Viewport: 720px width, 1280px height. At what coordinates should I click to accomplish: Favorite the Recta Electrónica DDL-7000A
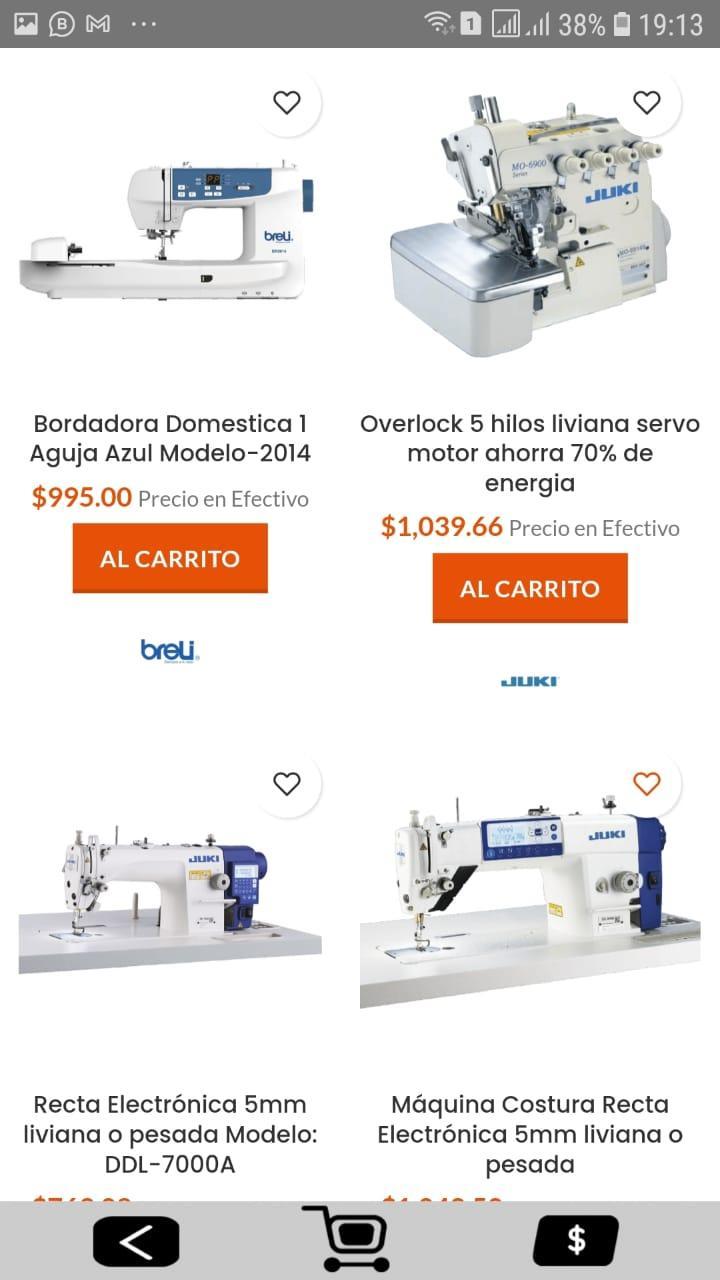(x=288, y=785)
